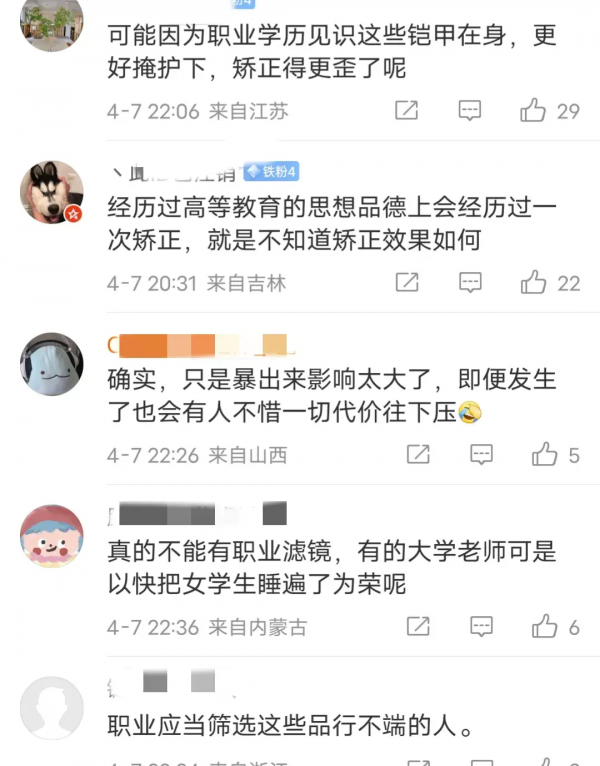Screen dimensions: 600x766
Task: Like the comment posted from 内蒙古
Action: (544, 627)
